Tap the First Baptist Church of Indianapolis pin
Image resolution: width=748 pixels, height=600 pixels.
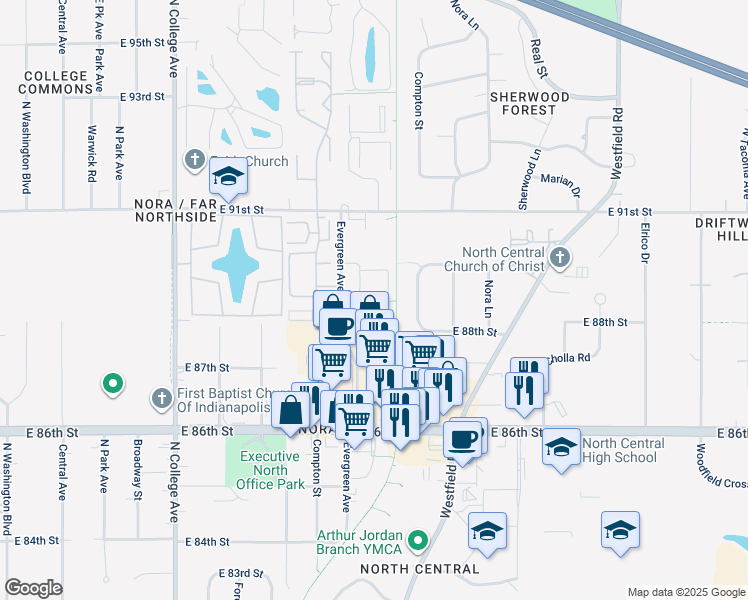coord(162,399)
